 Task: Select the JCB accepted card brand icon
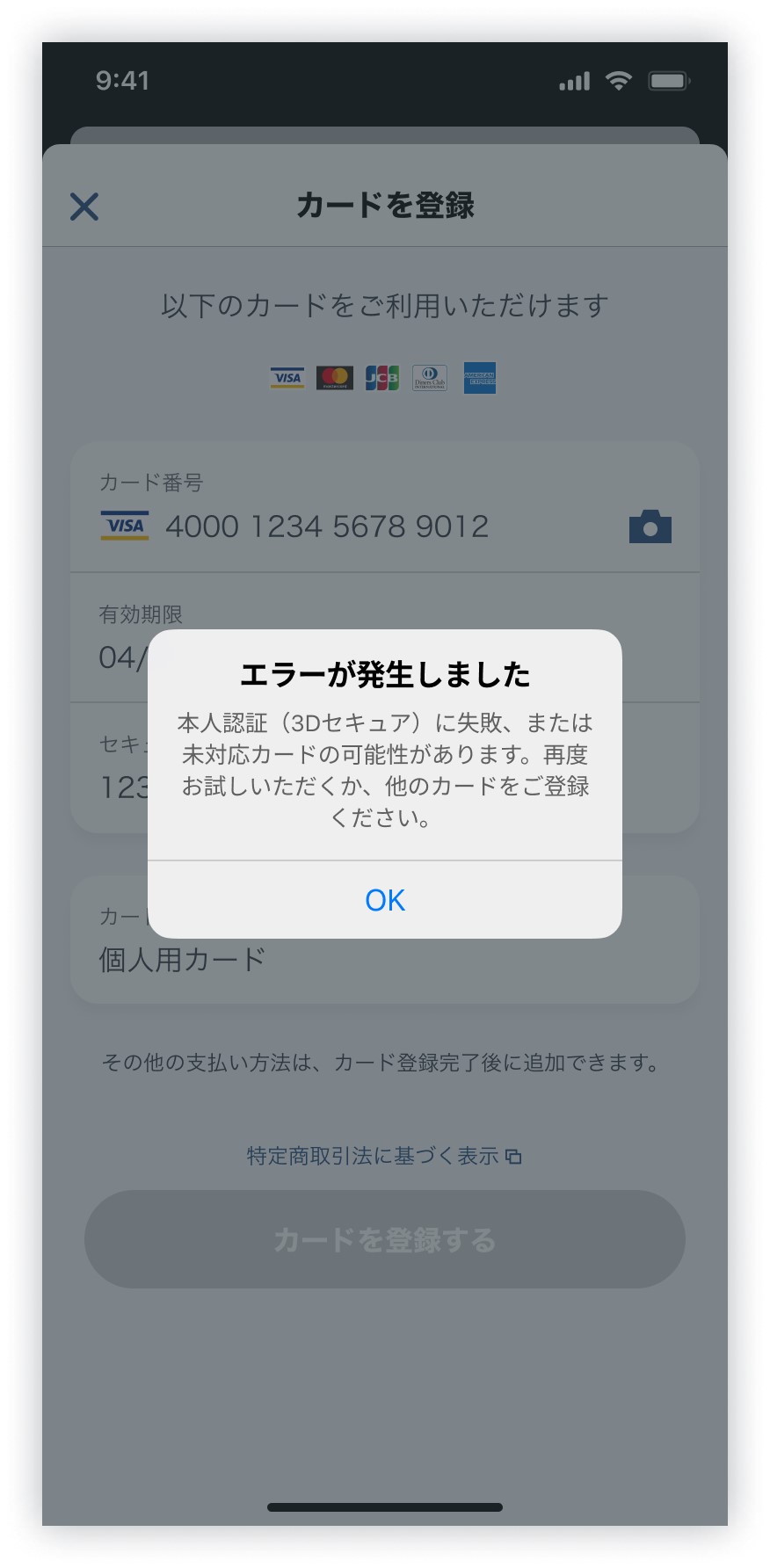tap(383, 378)
